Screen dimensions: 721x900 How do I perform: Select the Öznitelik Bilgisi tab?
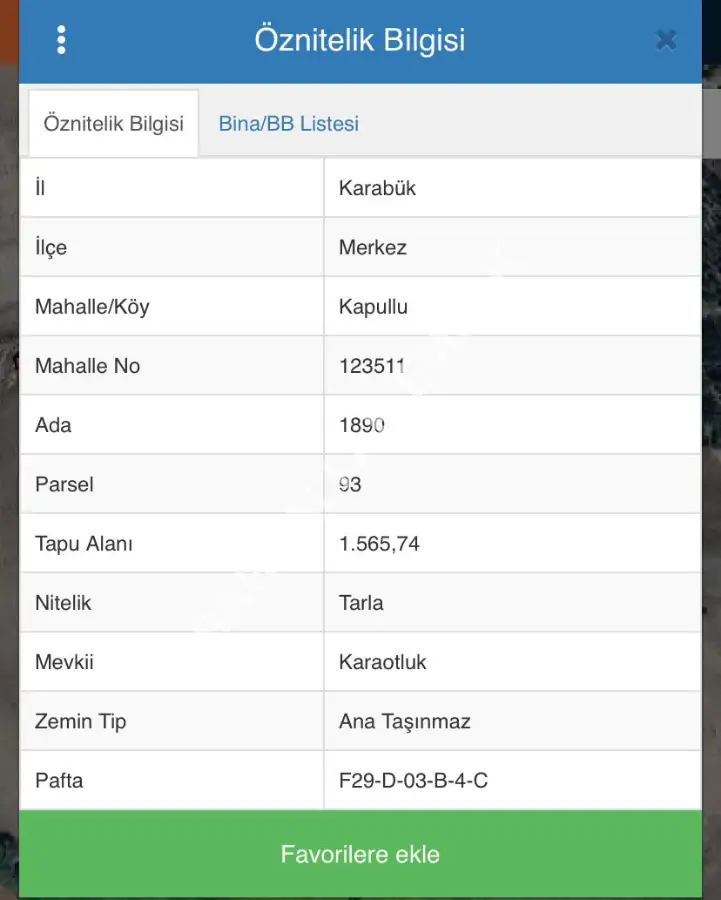click(x=113, y=124)
